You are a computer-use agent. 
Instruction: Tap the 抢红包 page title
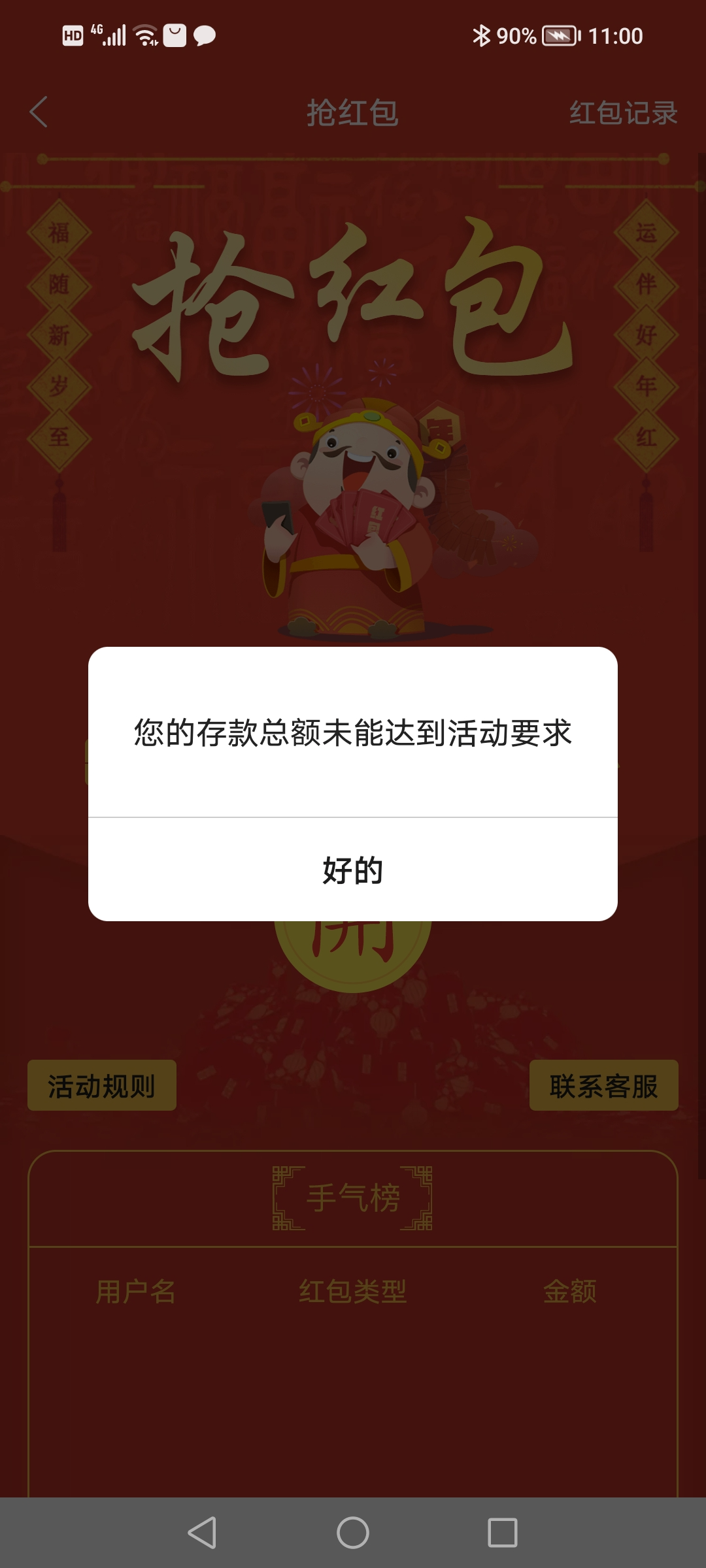pyautogui.click(x=353, y=111)
